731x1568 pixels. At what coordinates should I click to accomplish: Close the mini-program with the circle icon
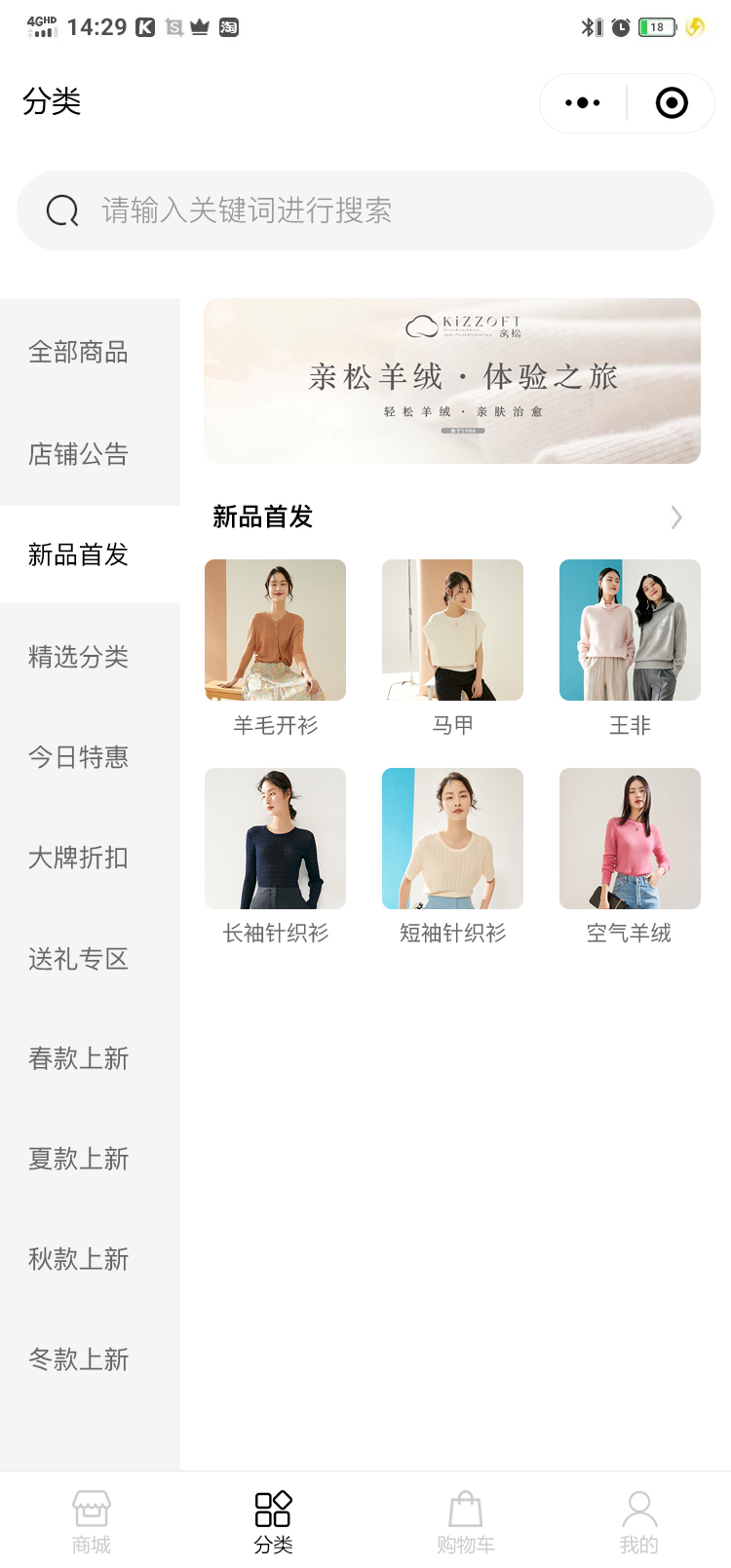pos(672,103)
